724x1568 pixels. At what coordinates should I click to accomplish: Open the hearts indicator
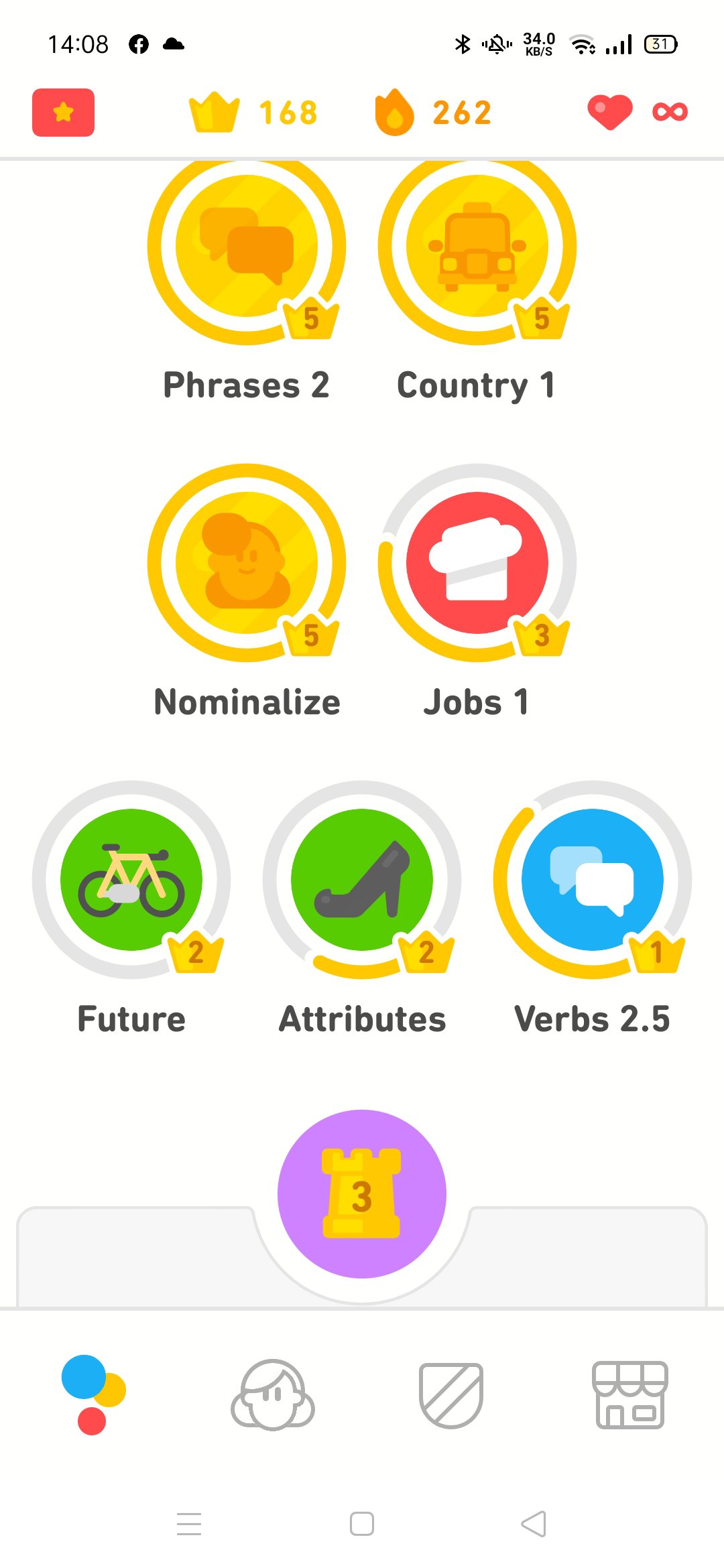click(x=637, y=113)
